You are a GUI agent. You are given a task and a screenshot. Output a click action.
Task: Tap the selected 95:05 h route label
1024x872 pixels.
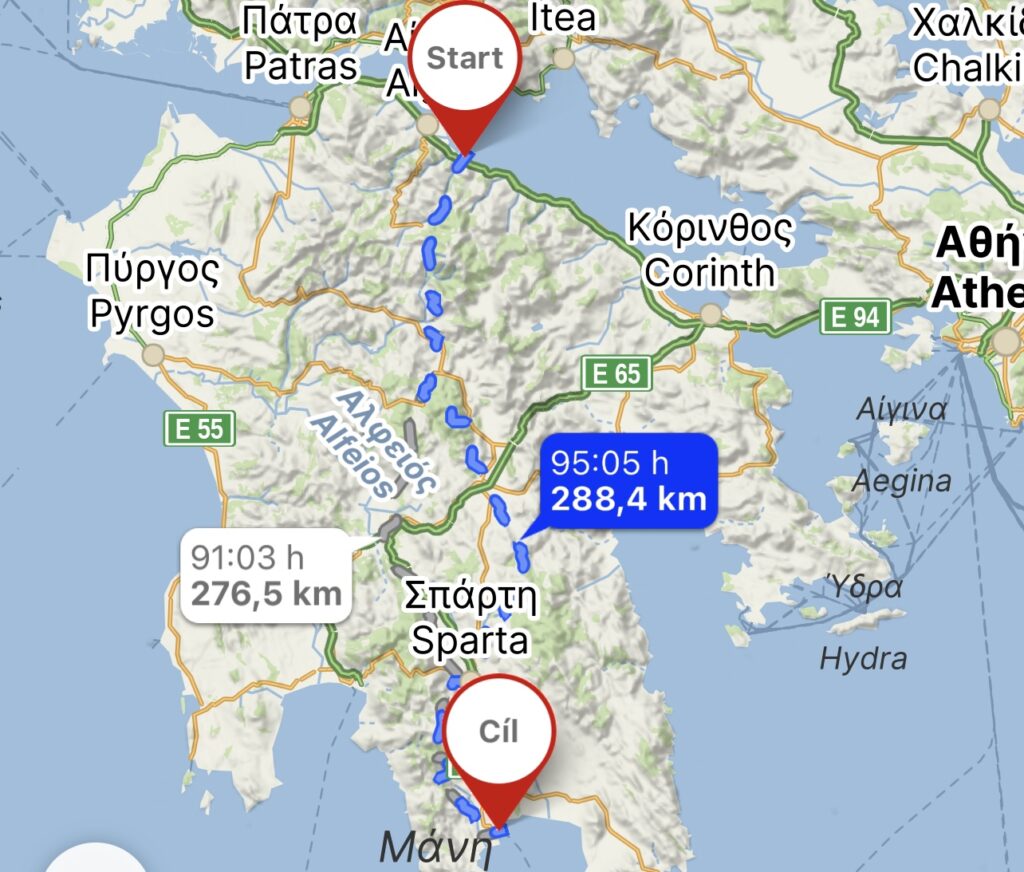tap(629, 481)
